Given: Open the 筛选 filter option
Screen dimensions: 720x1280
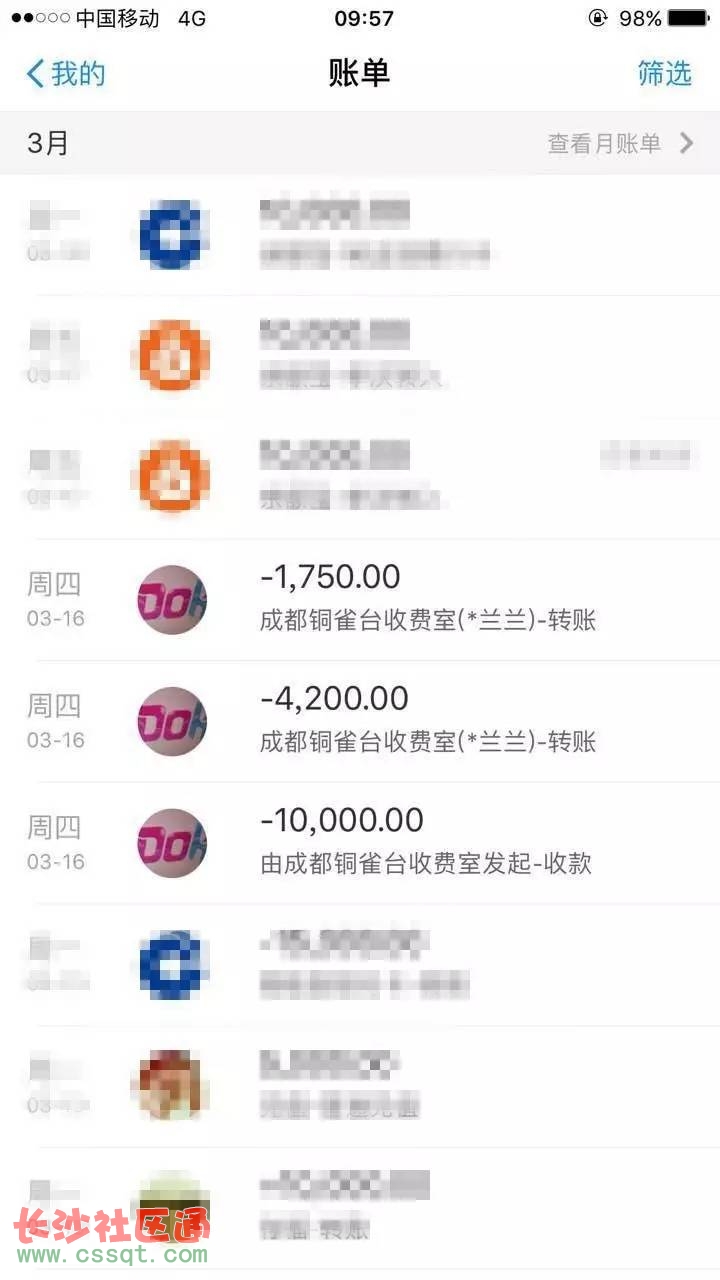Looking at the screenshot, I should click(x=664, y=73).
